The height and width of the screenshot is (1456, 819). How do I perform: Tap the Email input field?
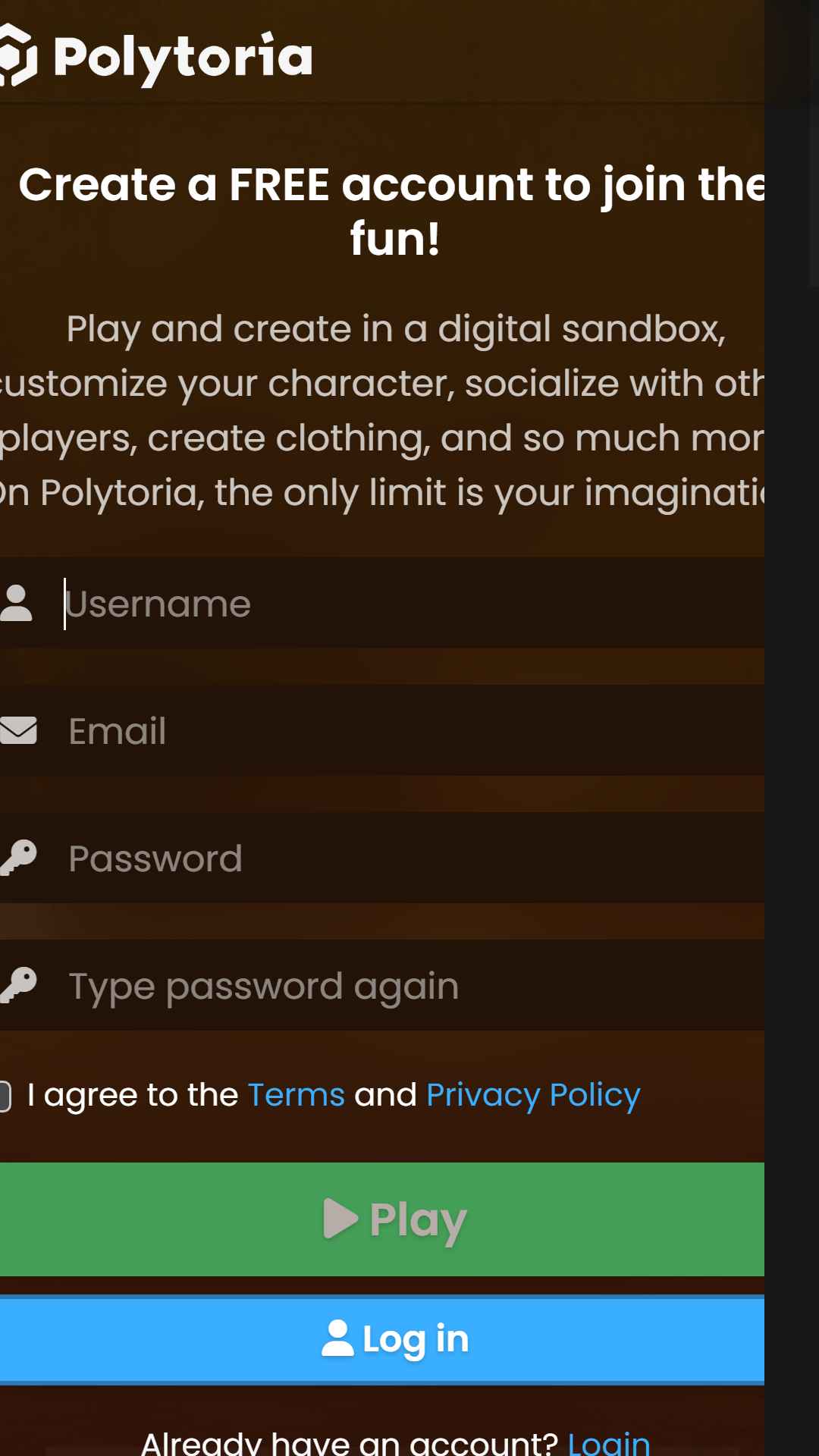[382, 730]
